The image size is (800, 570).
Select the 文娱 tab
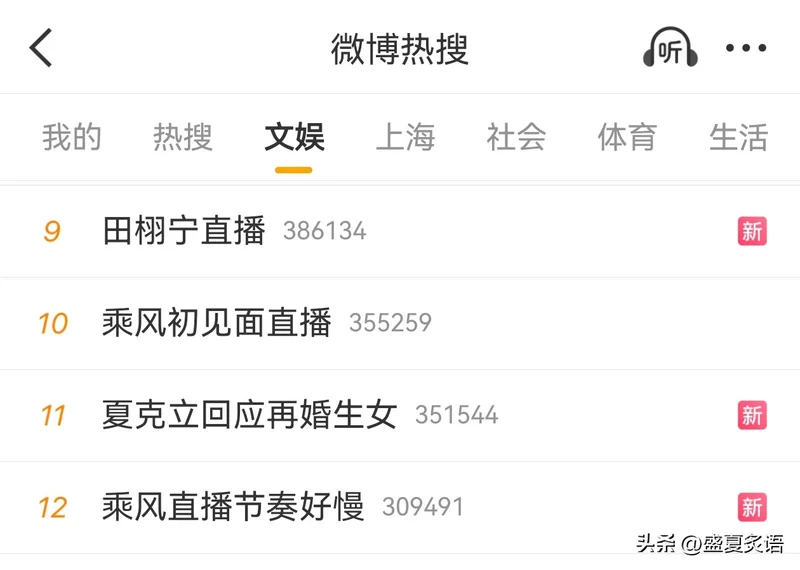294,137
